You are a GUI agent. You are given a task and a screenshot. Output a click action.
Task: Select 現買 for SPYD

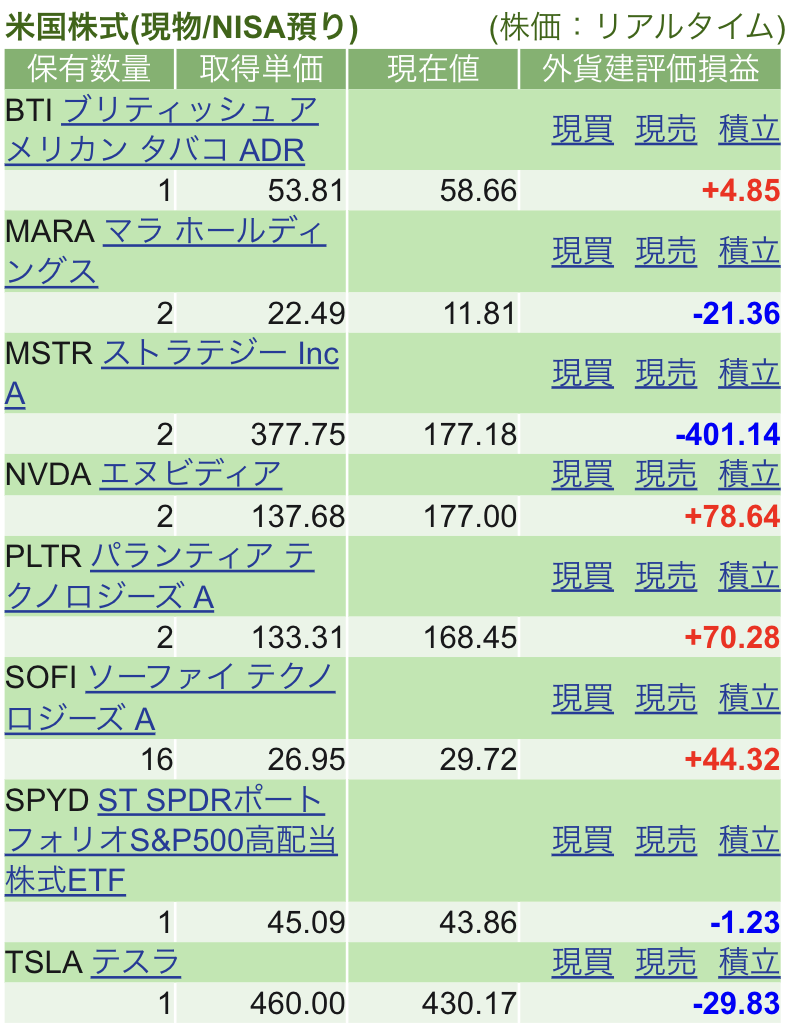(582, 840)
